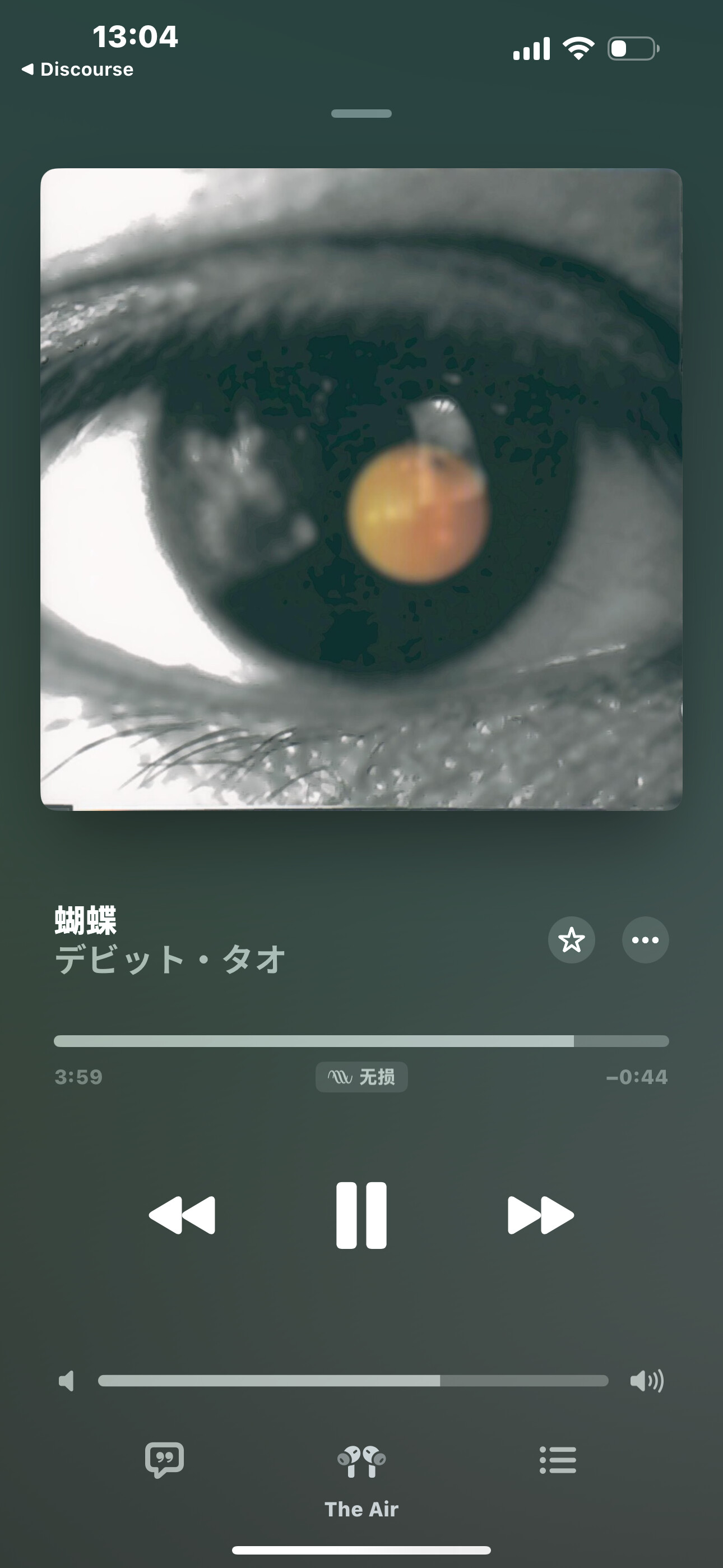Skip to the next track
This screenshot has width=723, height=1568.
540,1216
